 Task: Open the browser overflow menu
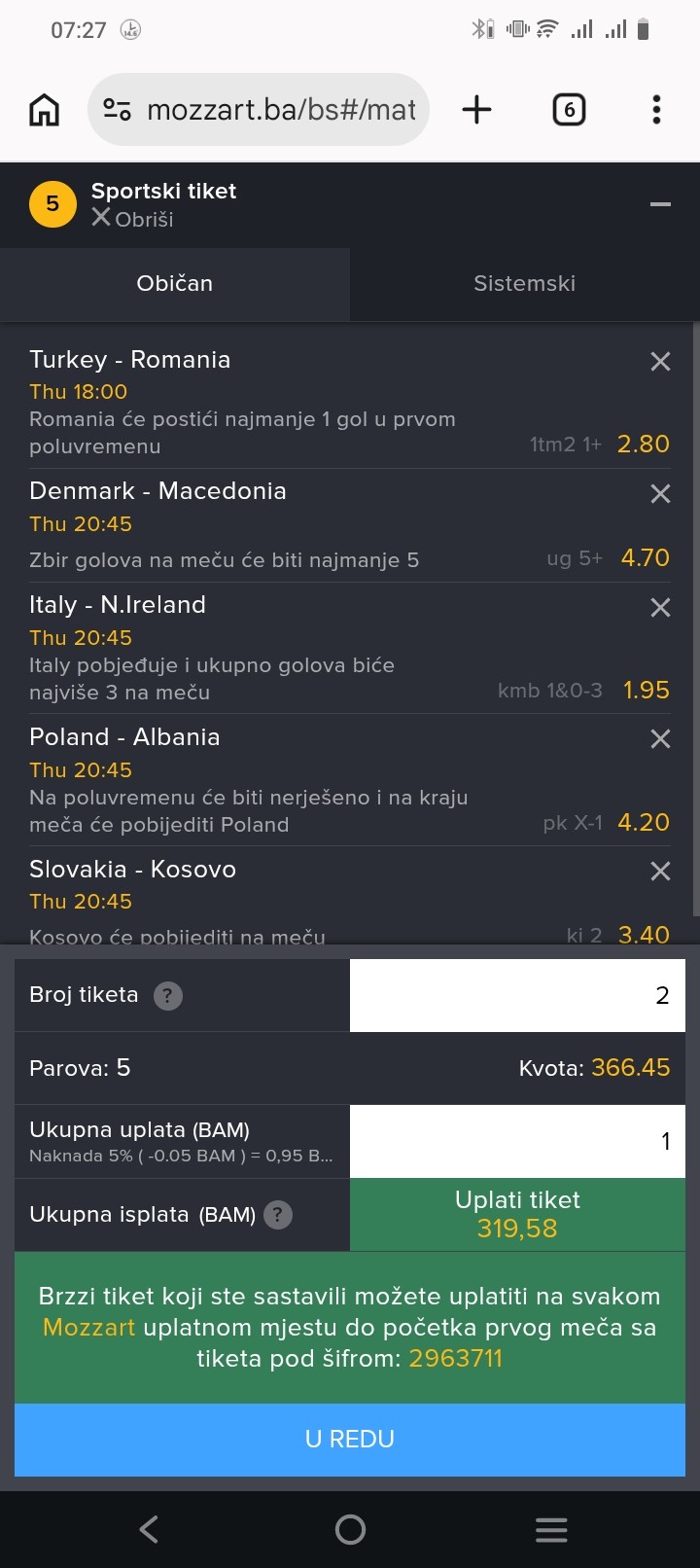click(x=656, y=110)
